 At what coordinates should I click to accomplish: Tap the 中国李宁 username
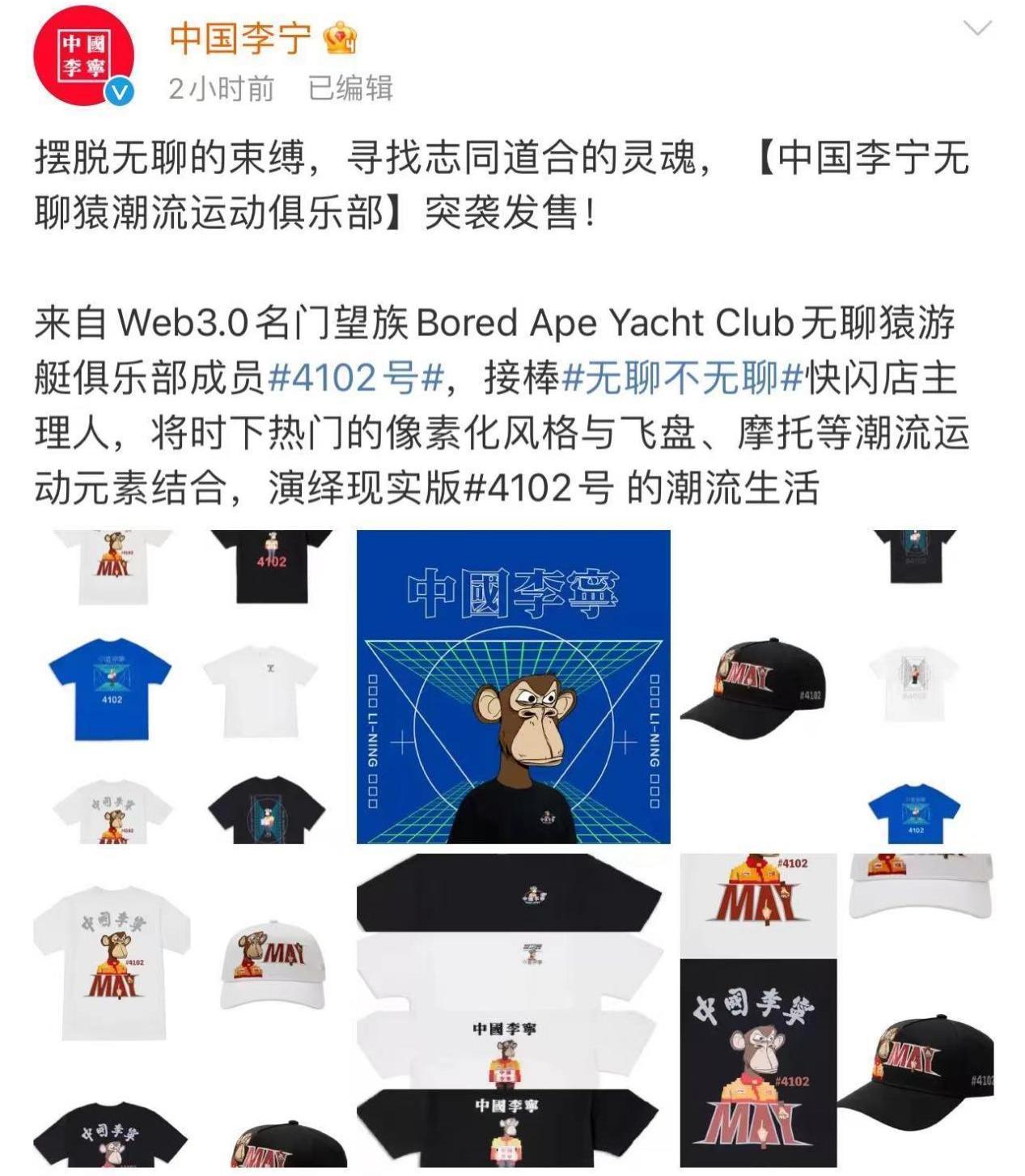click(240, 38)
